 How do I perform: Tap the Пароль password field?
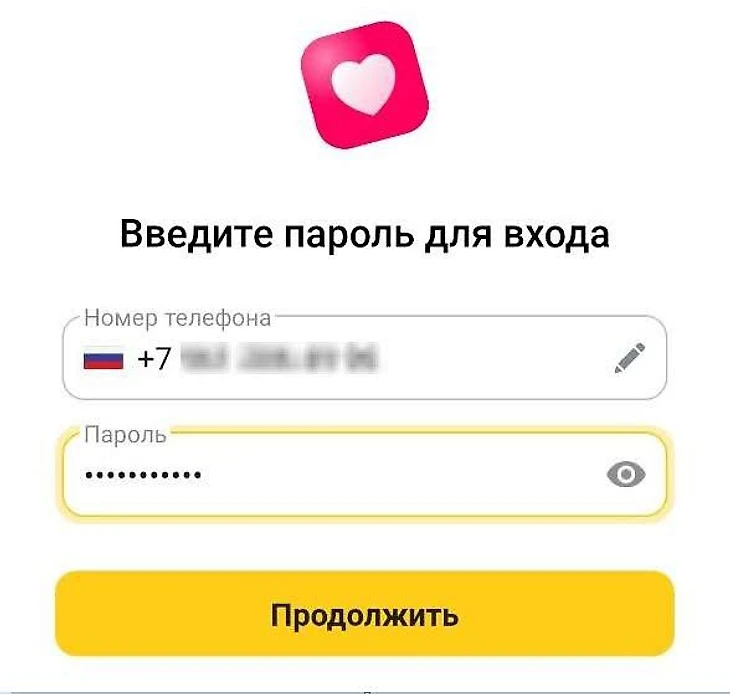click(x=340, y=475)
